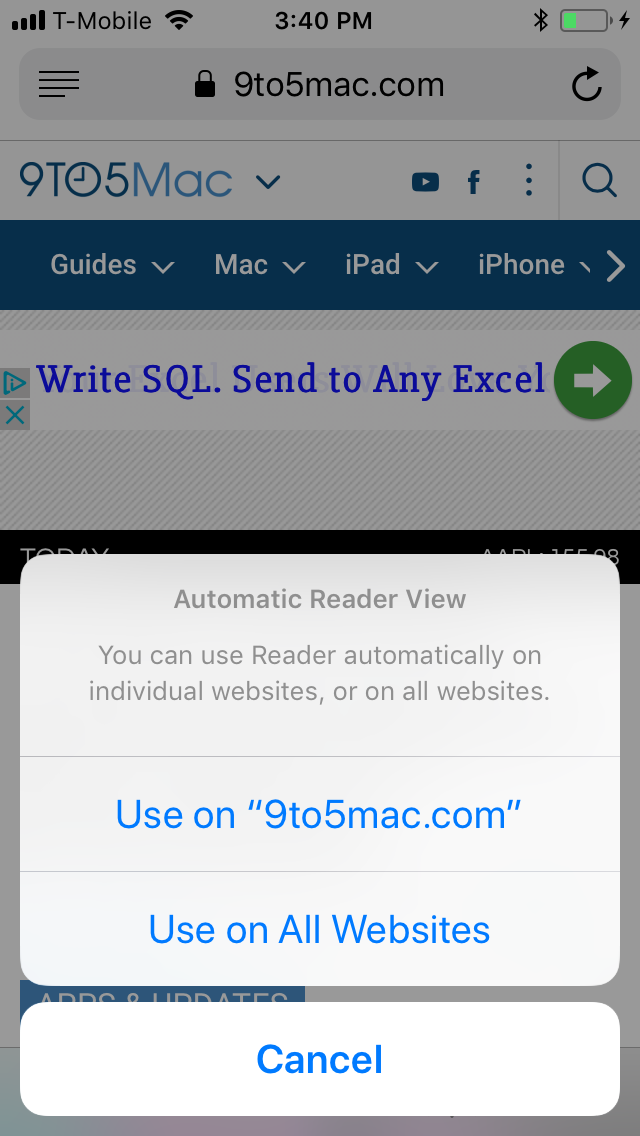Select Use on All Websites
Viewport: 640px width, 1136px height.
[320, 929]
